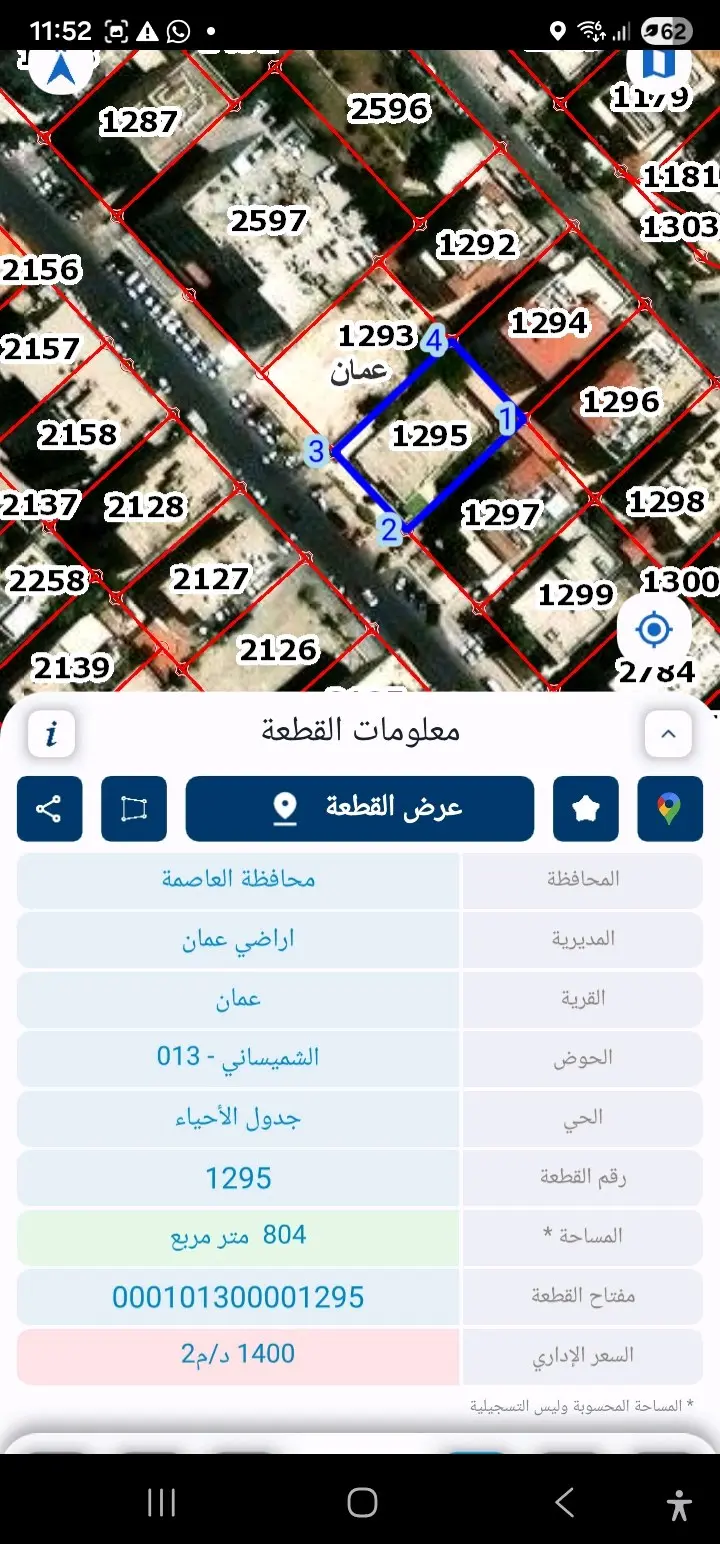Open the share parcel icon
Screen dimensions: 720x1544
click(x=49, y=808)
